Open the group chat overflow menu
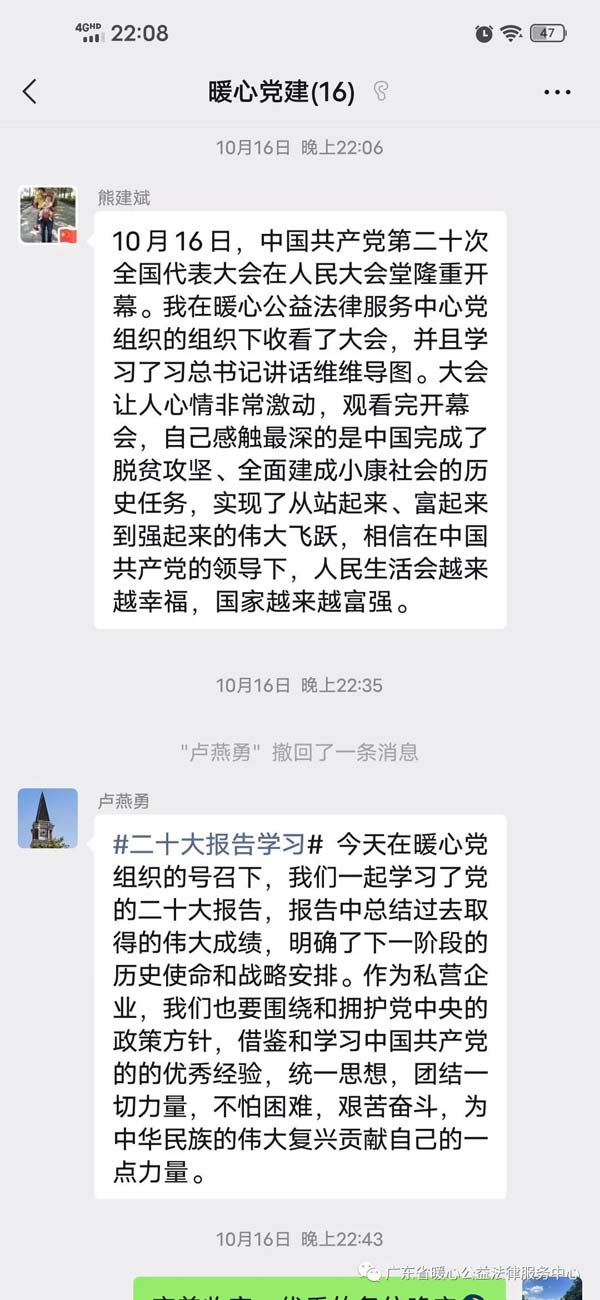This screenshot has height=1300, width=600. pyautogui.click(x=557, y=92)
